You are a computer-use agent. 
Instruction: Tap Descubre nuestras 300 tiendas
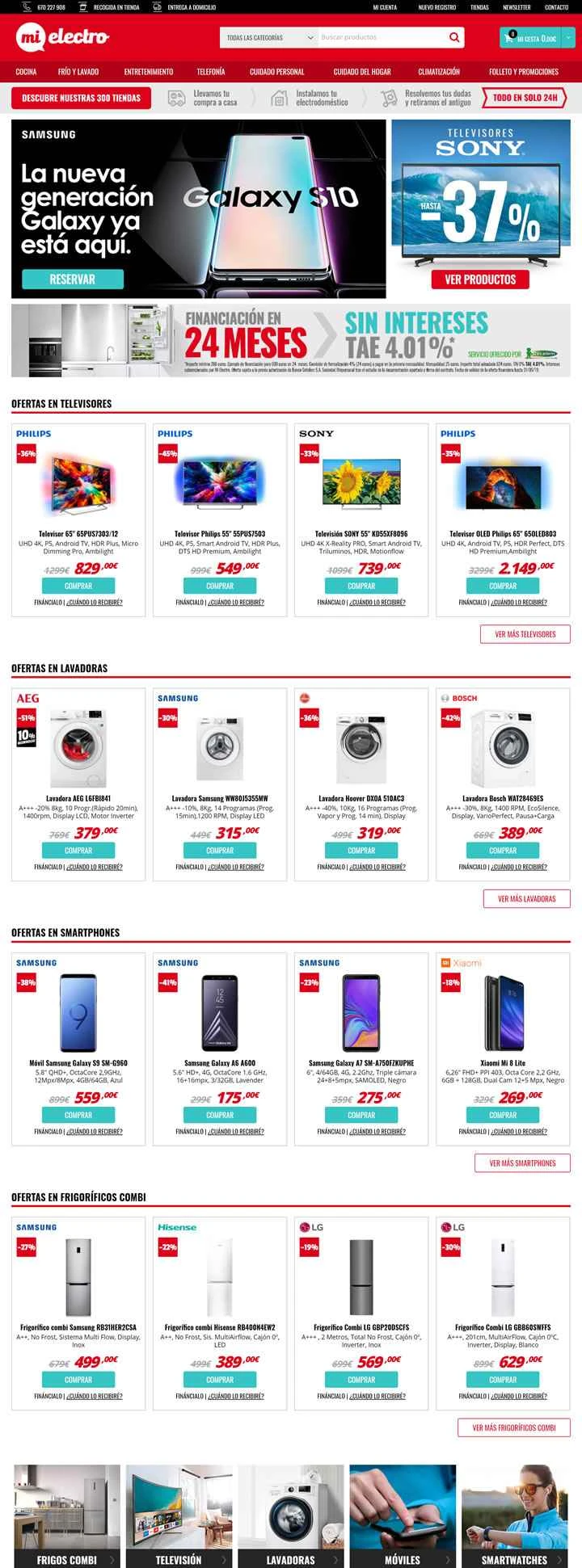click(82, 99)
